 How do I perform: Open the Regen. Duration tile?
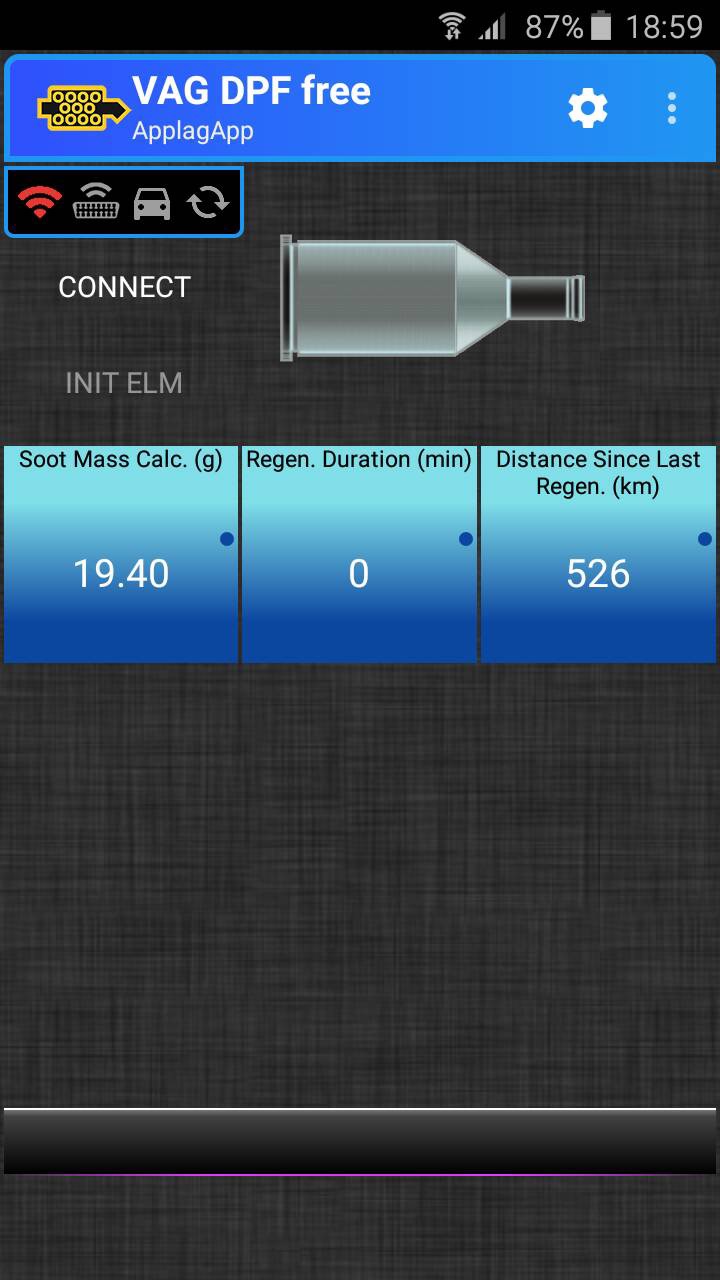(x=359, y=554)
